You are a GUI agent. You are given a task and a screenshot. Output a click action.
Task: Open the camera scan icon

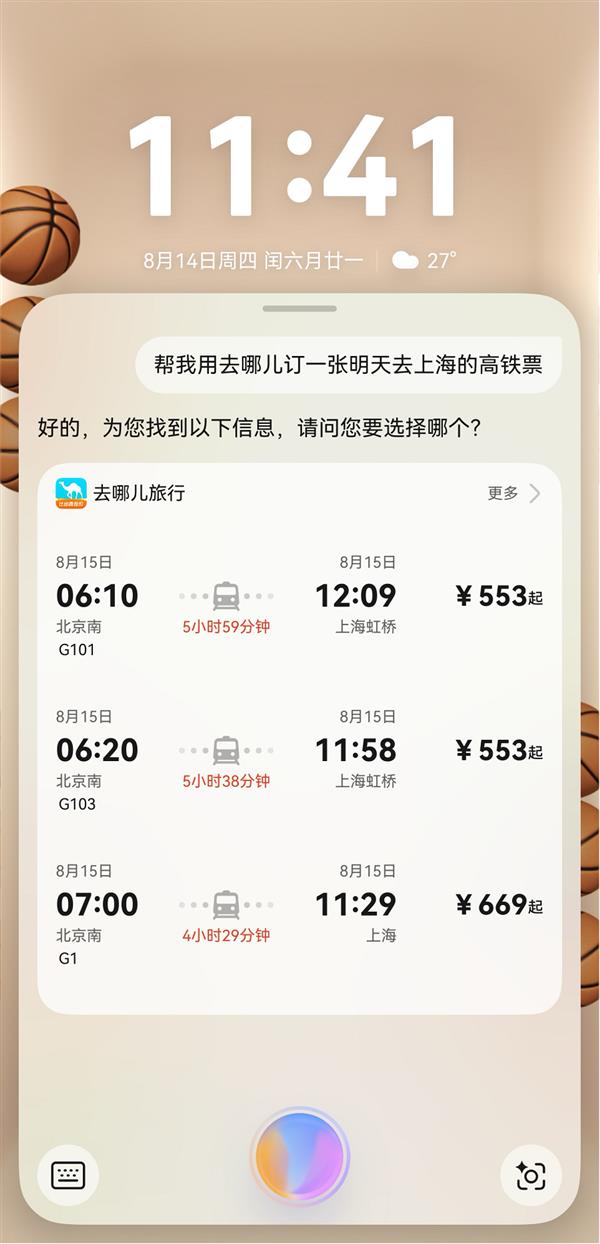[530, 1175]
